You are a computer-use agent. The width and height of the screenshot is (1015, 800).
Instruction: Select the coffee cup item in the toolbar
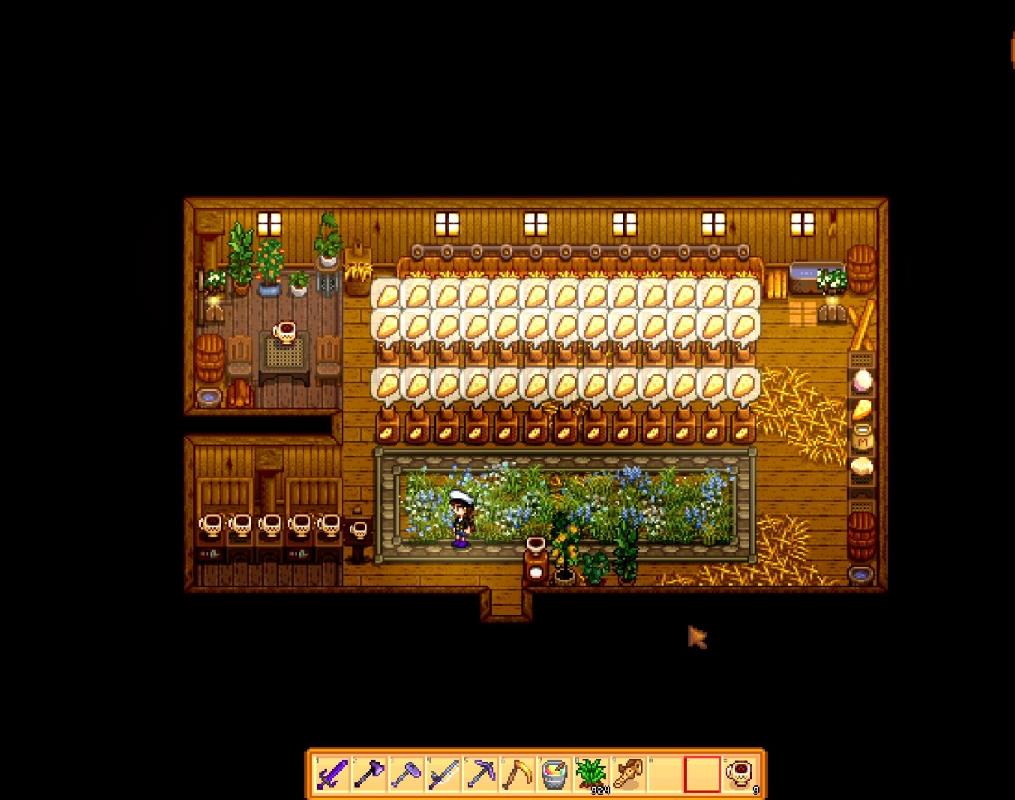[740, 773]
